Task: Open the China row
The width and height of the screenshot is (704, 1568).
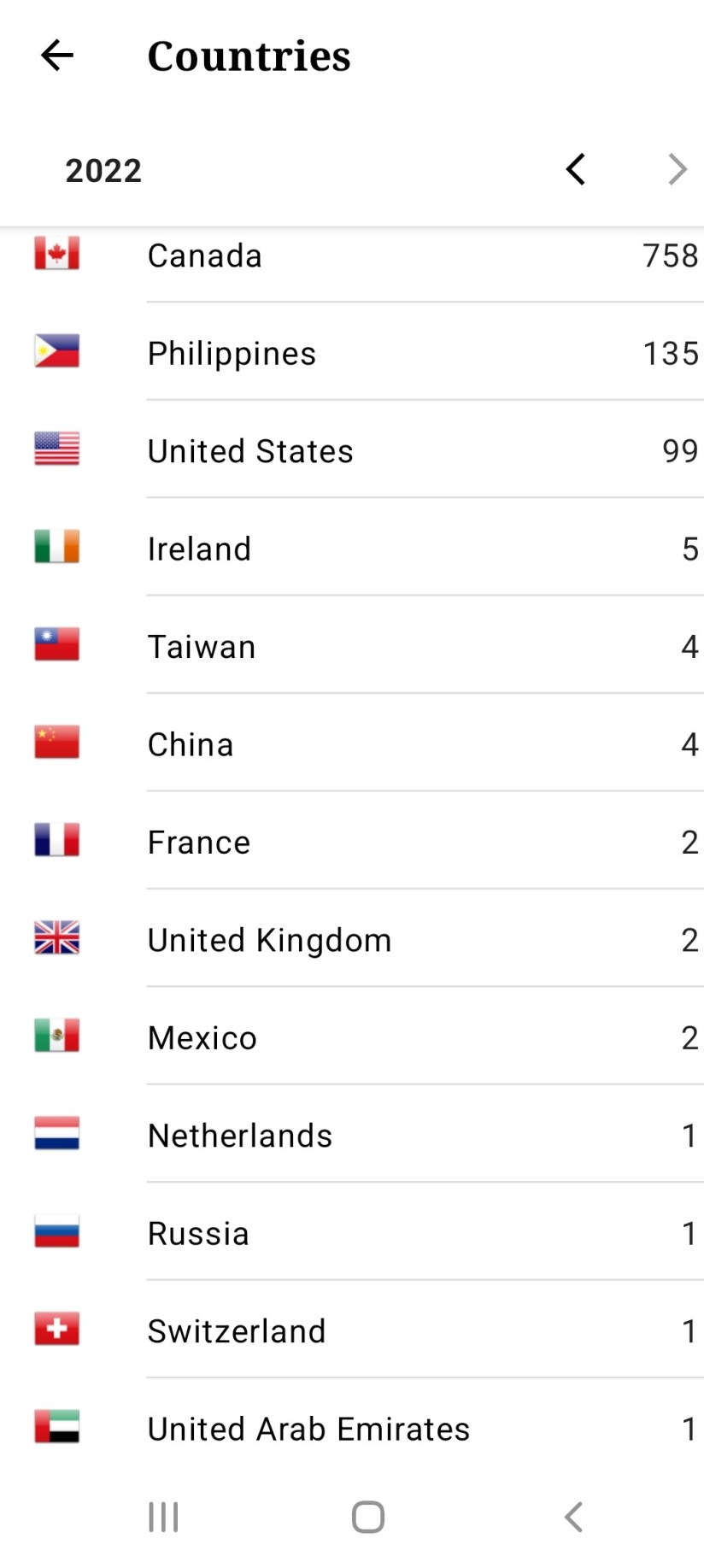Action: point(352,744)
